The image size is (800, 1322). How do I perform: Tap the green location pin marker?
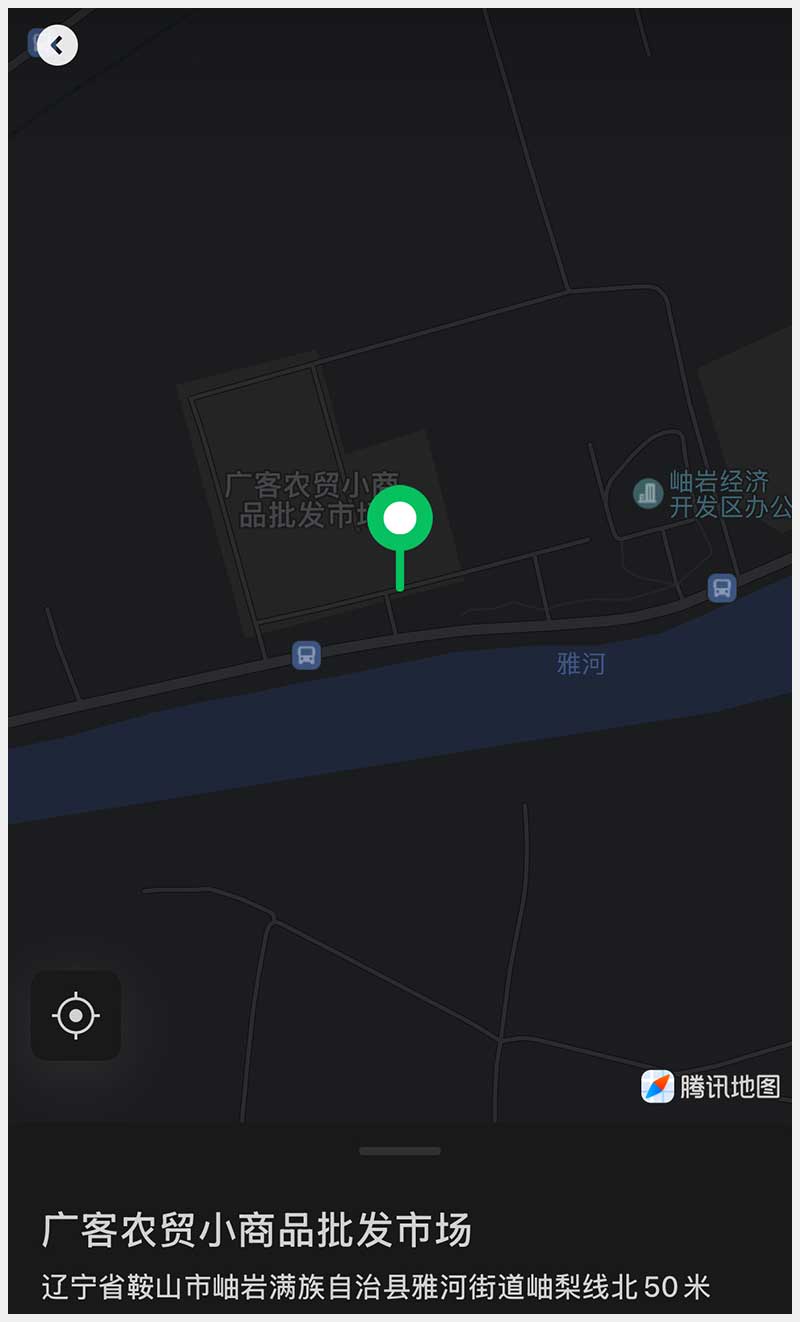point(400,520)
